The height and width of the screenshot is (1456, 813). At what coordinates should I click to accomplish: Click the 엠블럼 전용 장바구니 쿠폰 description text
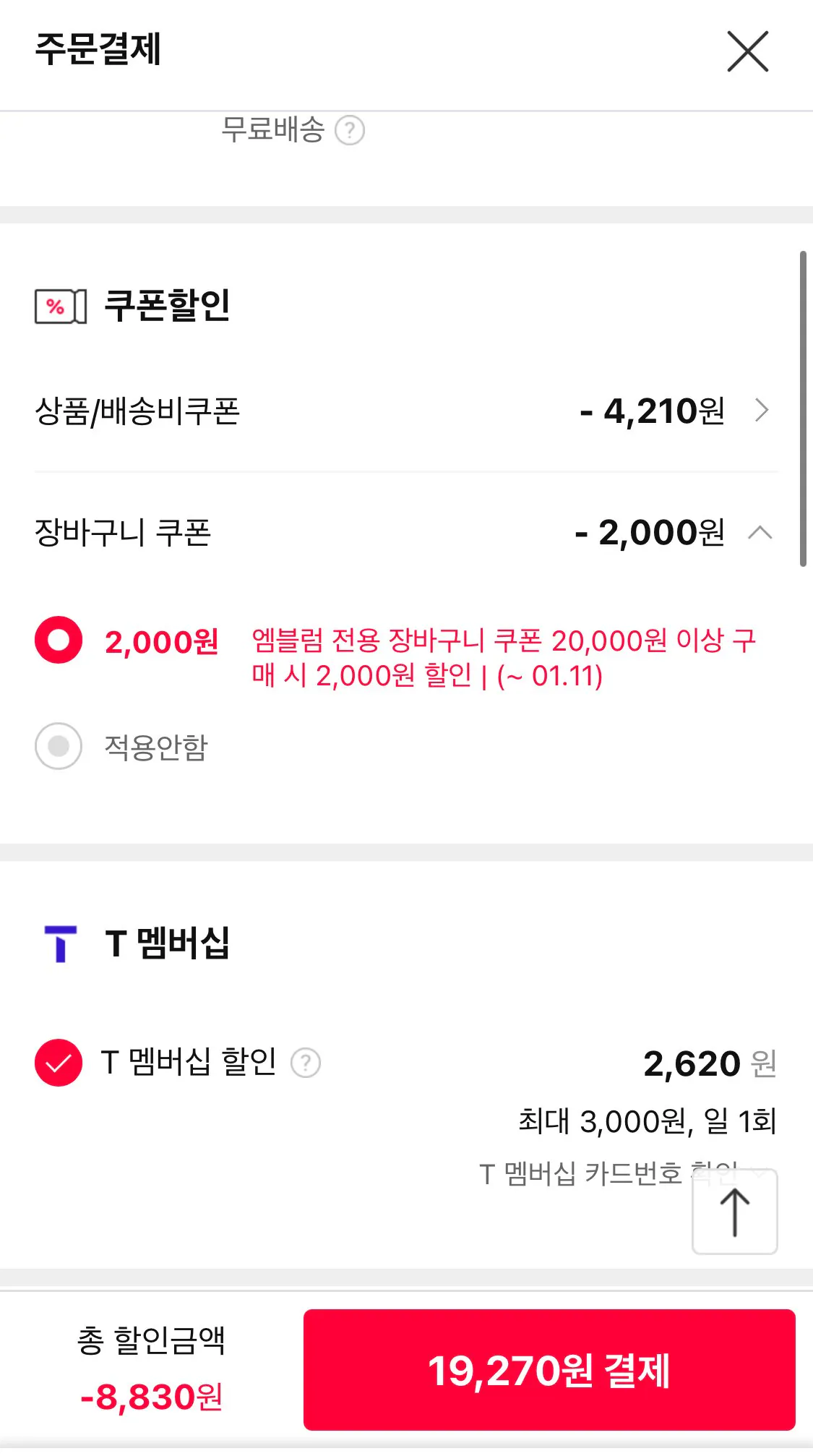coord(506,659)
